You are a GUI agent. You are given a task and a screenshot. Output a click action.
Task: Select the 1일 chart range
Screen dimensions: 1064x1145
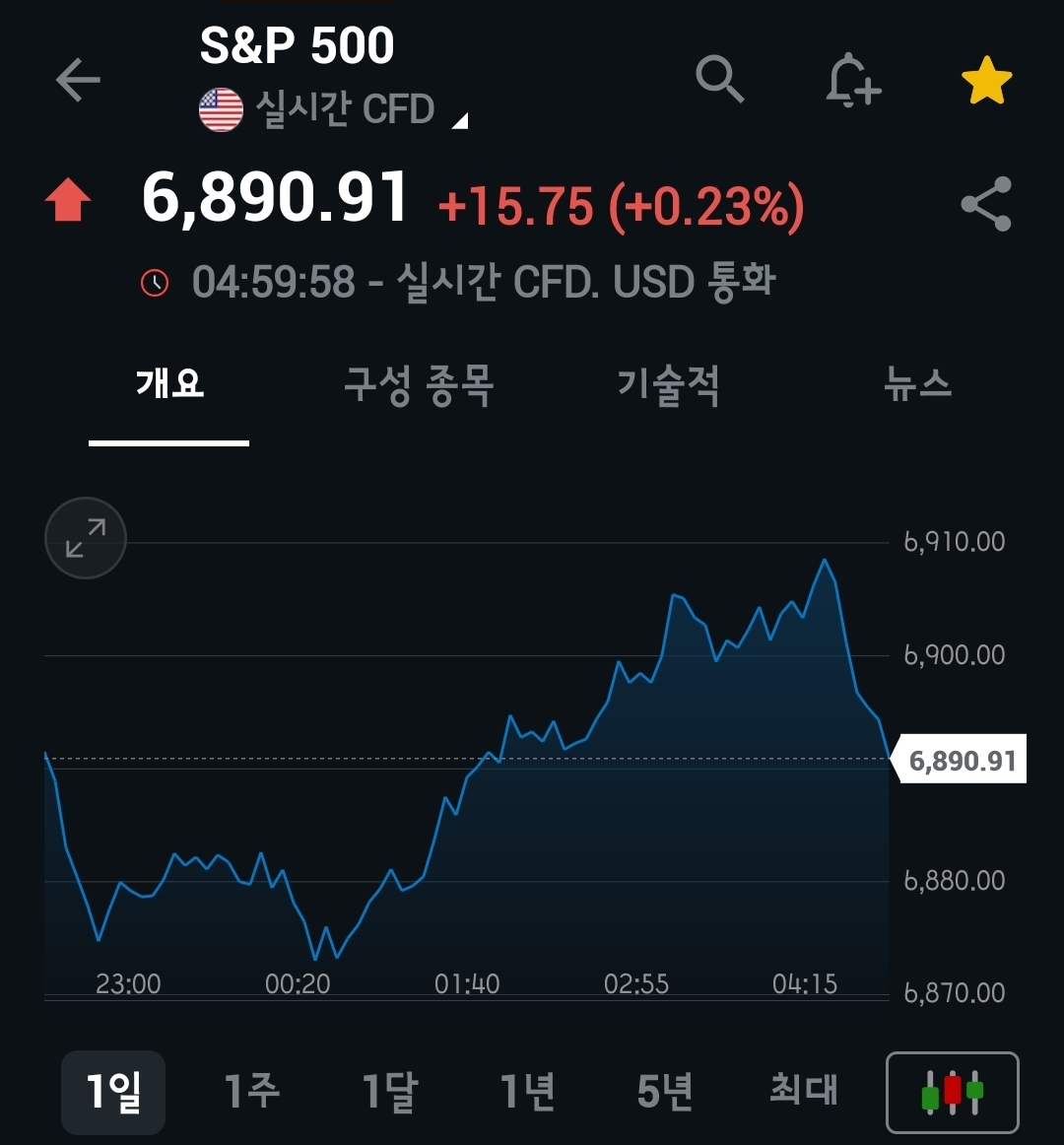coord(113,1092)
